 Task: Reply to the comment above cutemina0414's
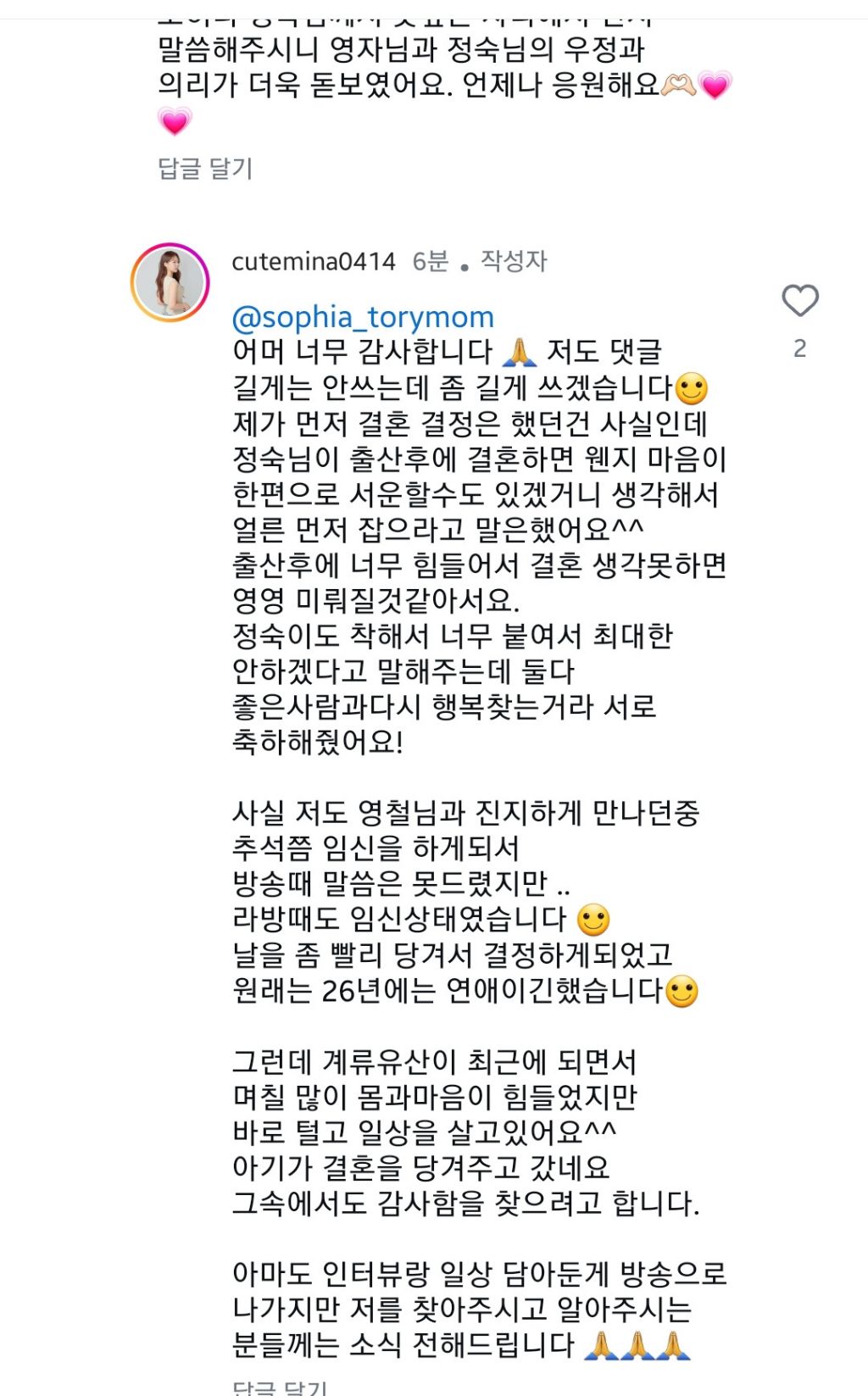(x=205, y=168)
